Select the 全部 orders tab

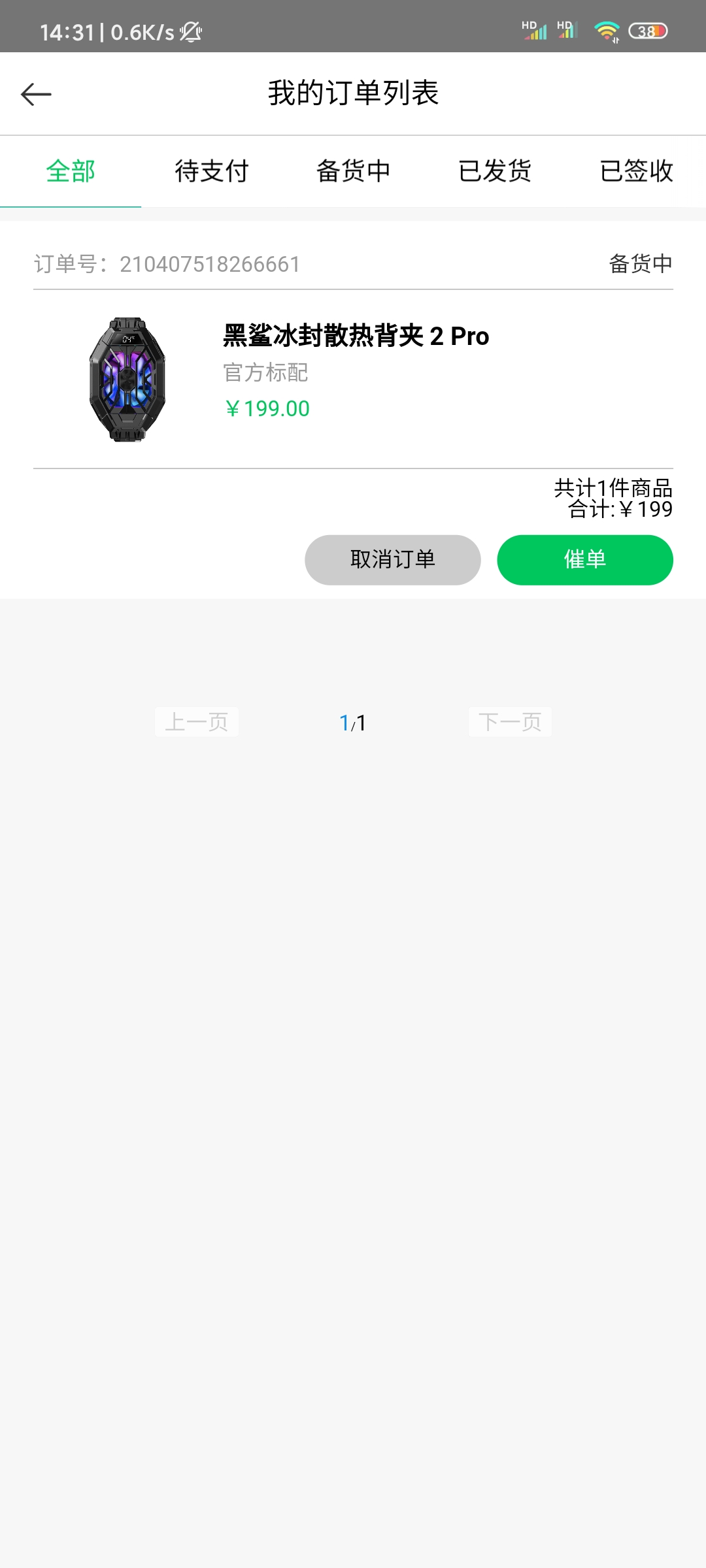(x=71, y=171)
